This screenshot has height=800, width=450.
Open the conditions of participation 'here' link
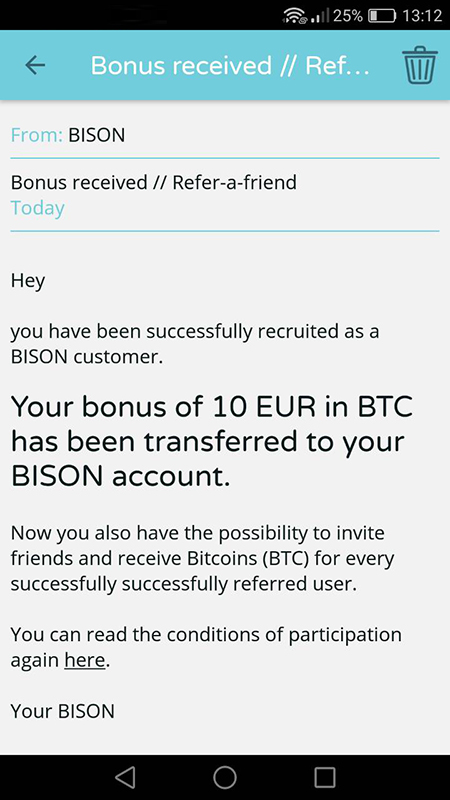tap(85, 661)
